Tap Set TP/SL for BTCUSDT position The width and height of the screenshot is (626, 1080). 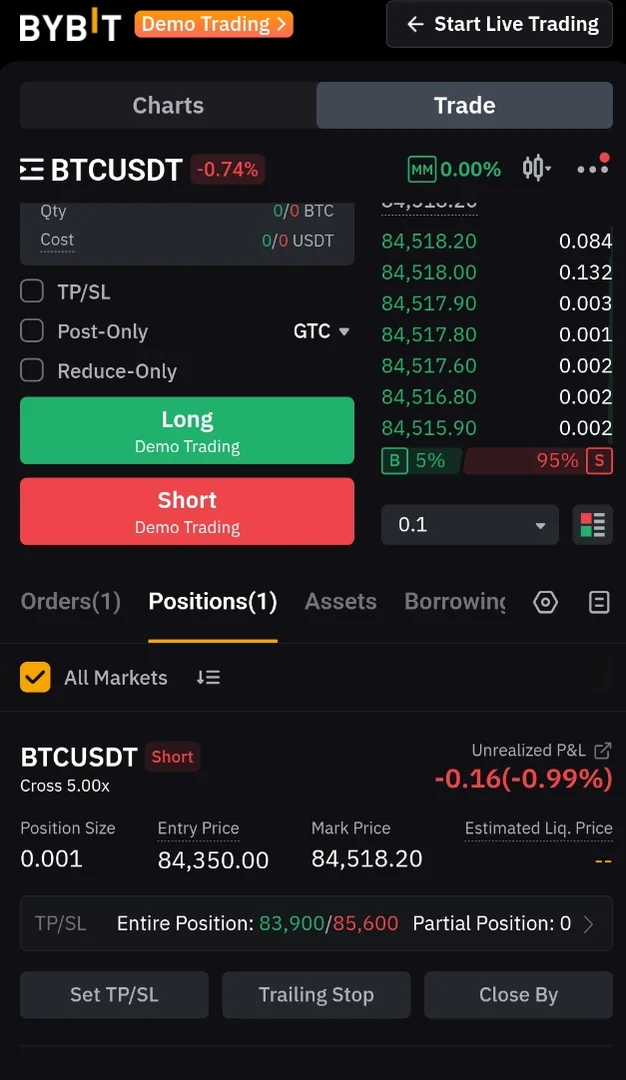tap(114, 995)
